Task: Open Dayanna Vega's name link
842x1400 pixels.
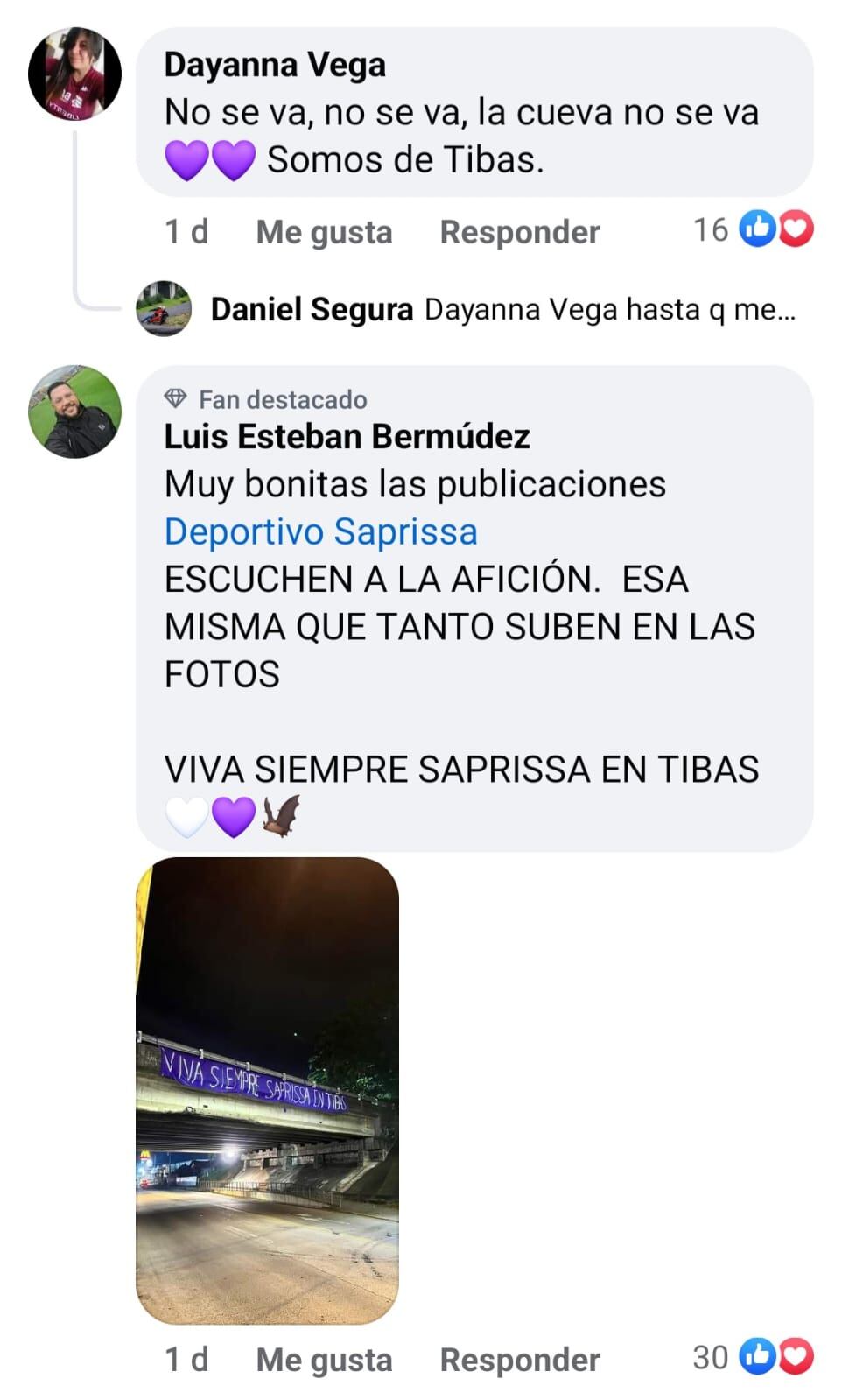Action: (275, 65)
